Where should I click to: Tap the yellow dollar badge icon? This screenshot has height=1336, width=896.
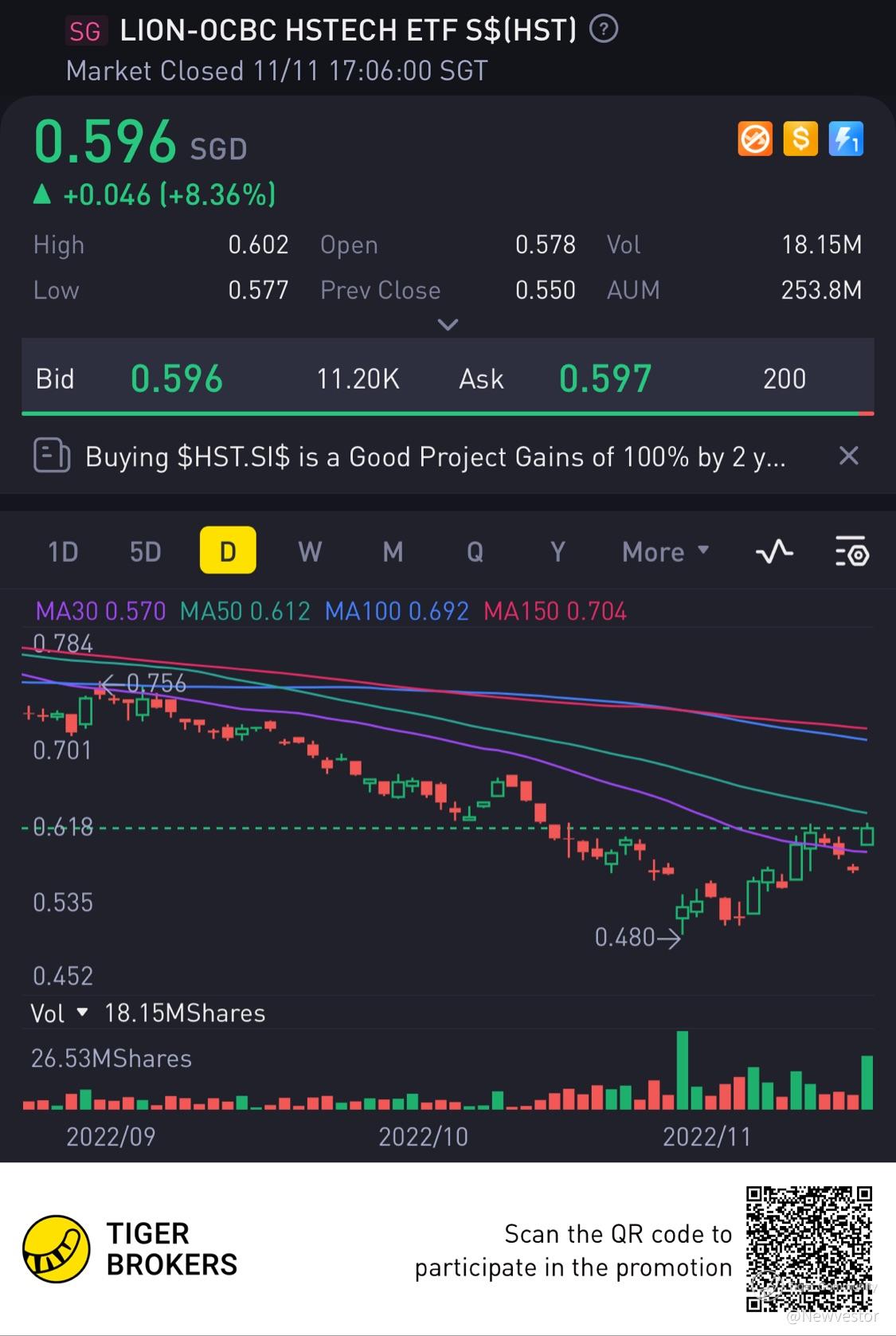click(800, 139)
